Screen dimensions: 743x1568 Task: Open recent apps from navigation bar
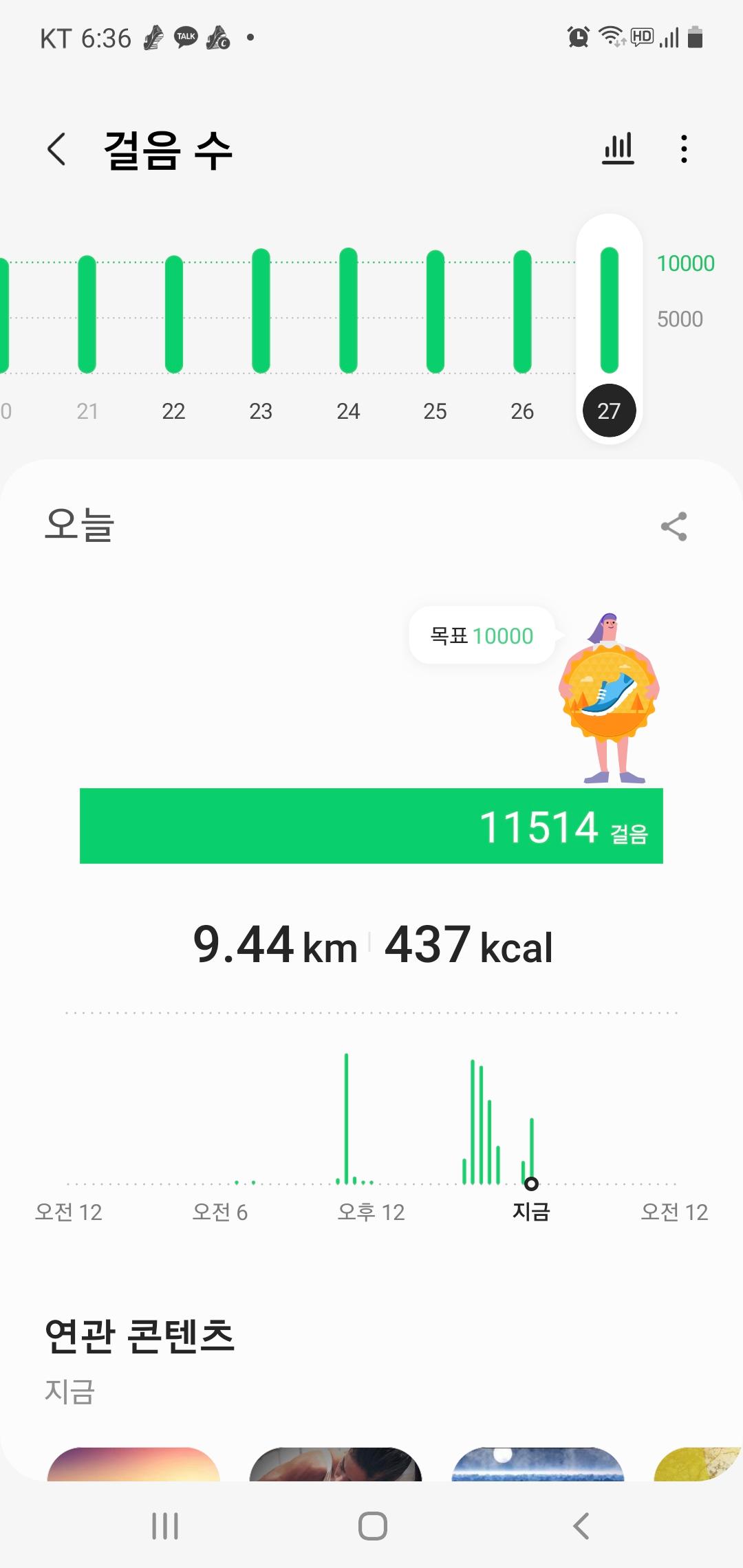click(165, 1526)
